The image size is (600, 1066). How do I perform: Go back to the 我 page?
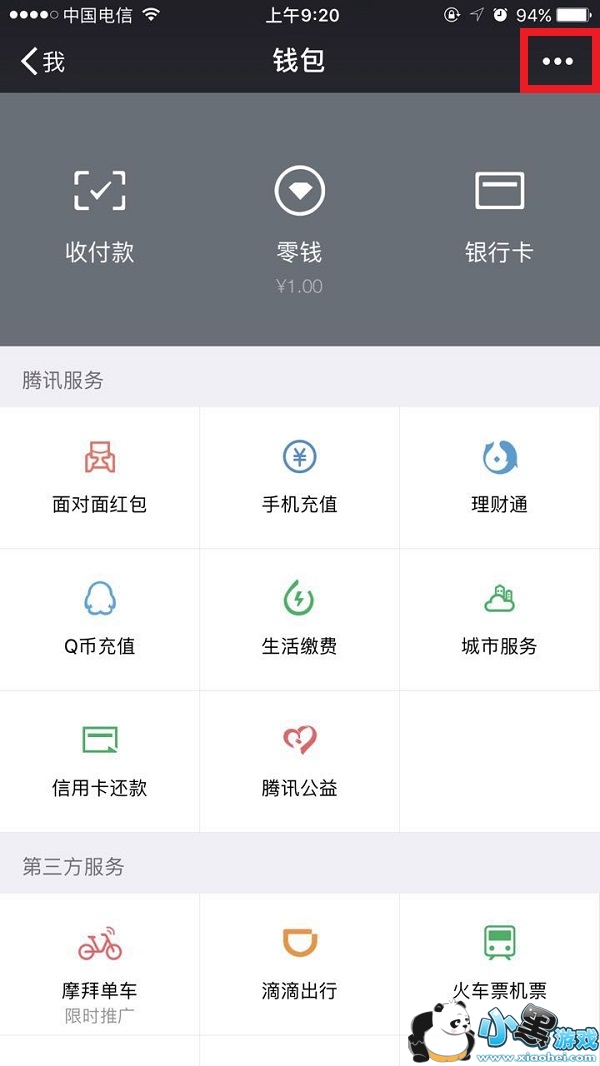click(42, 61)
